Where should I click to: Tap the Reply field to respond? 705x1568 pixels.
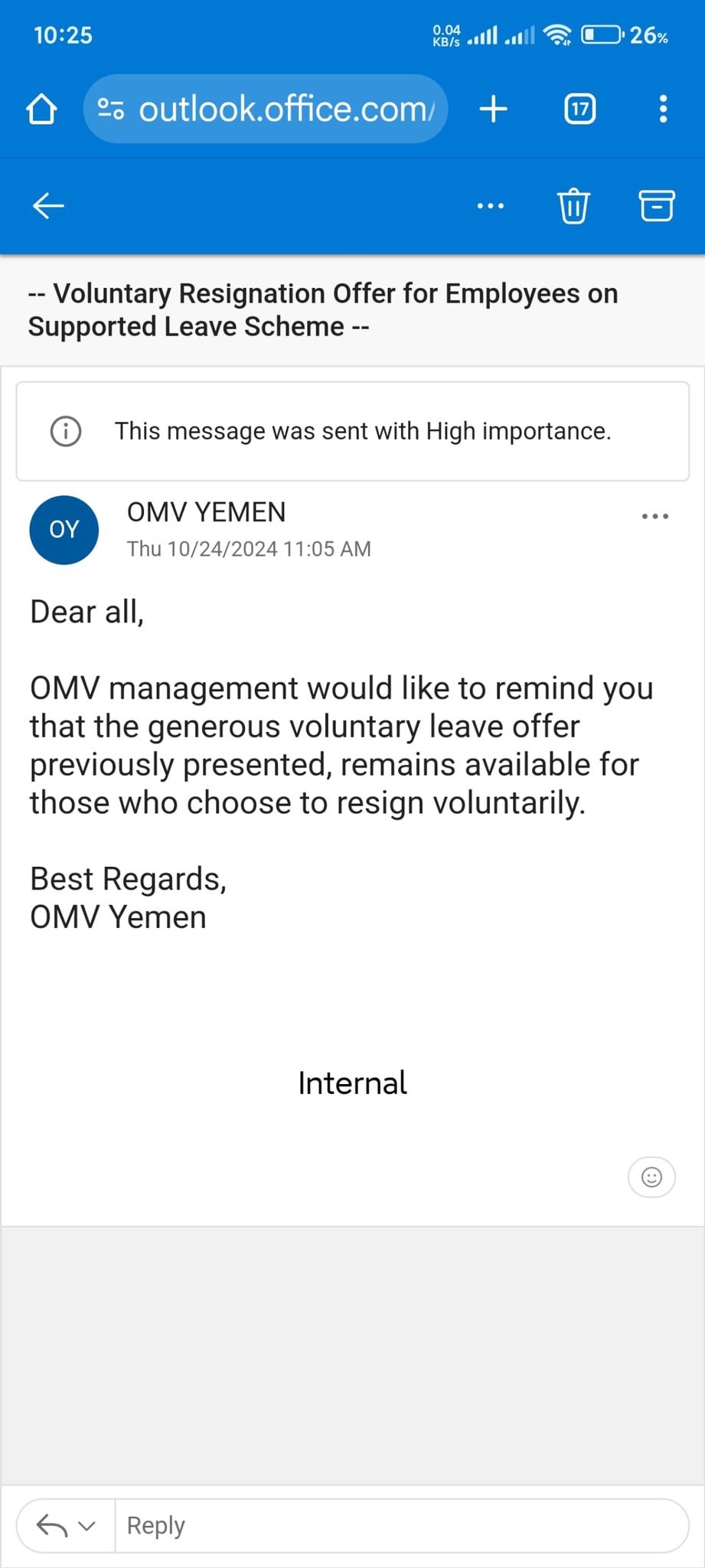pos(402,1526)
